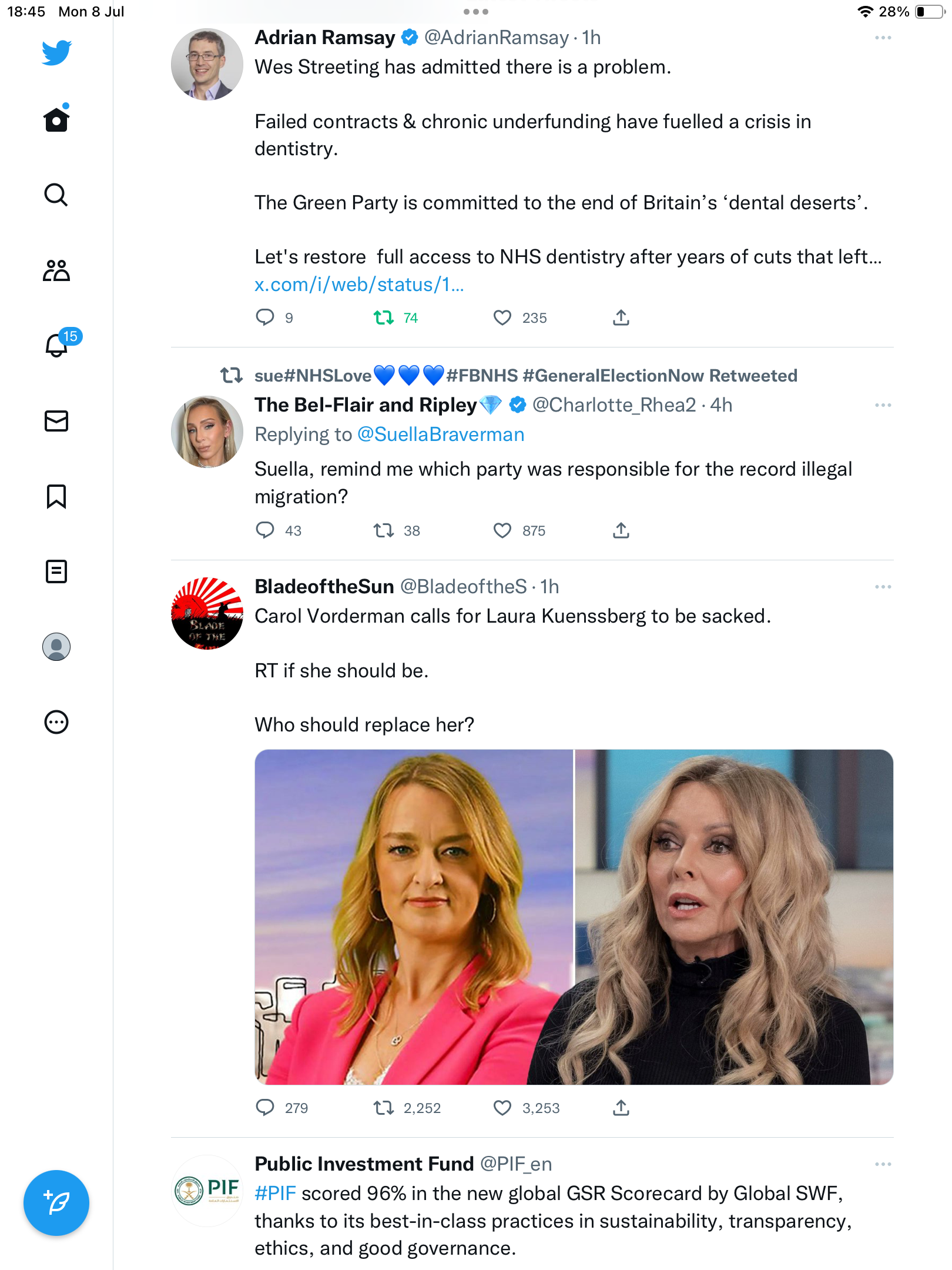Screen dimensions: 952x1270
Task: Open the photo in BladeoftheSun's tweet
Action: pyautogui.click(x=574, y=917)
